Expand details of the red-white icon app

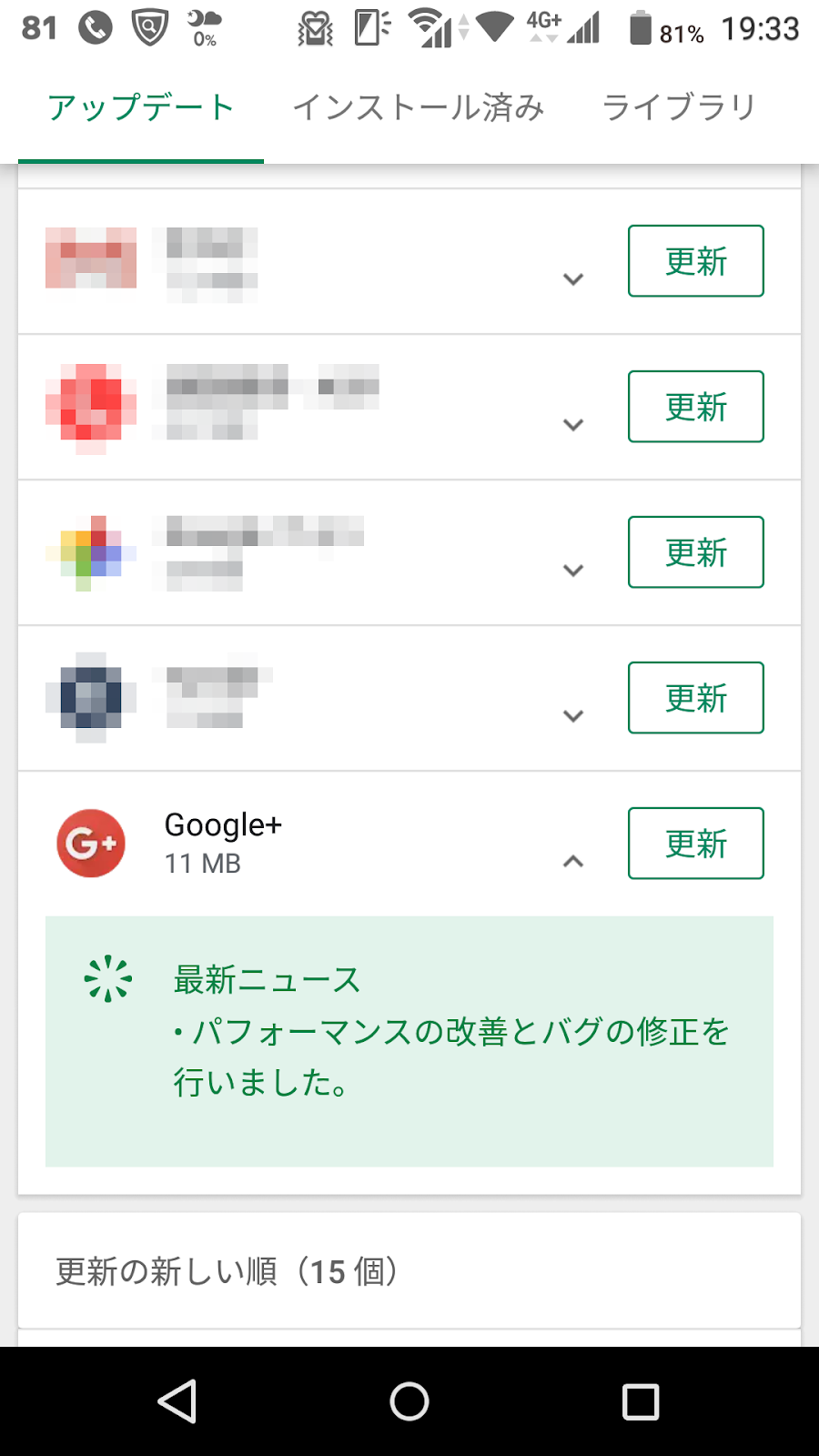click(x=572, y=278)
